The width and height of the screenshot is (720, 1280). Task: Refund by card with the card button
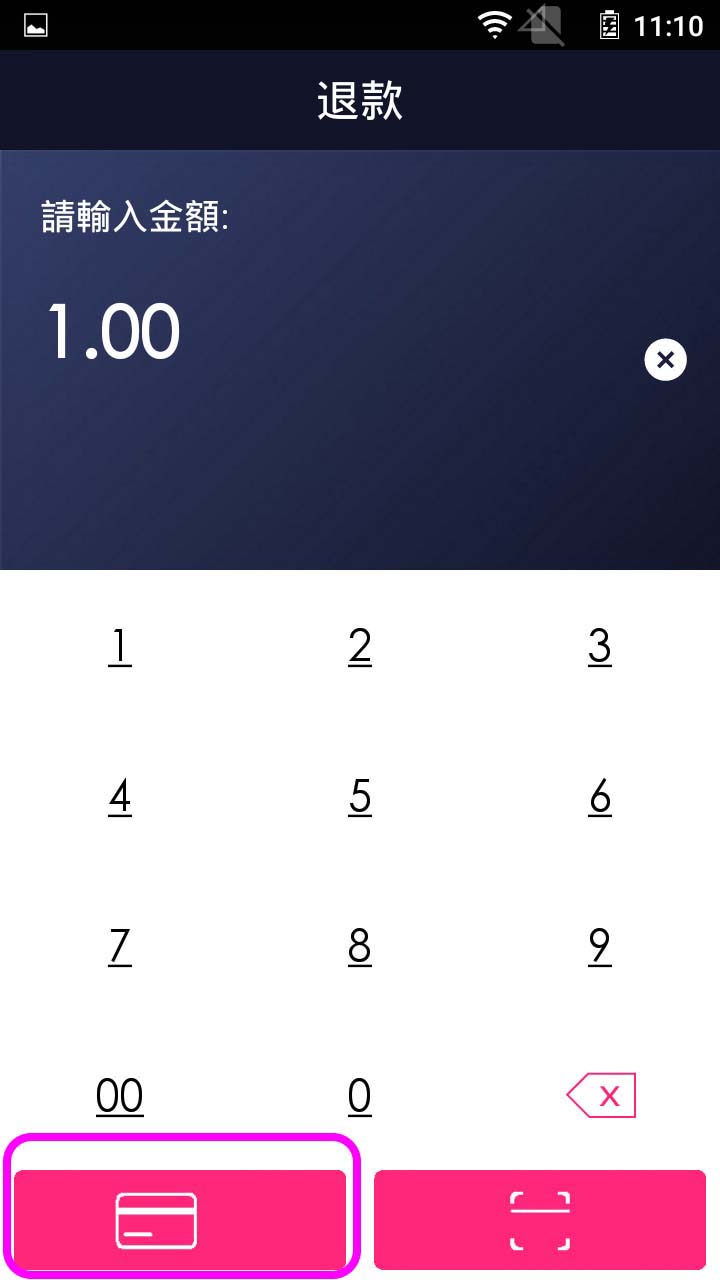click(180, 1219)
